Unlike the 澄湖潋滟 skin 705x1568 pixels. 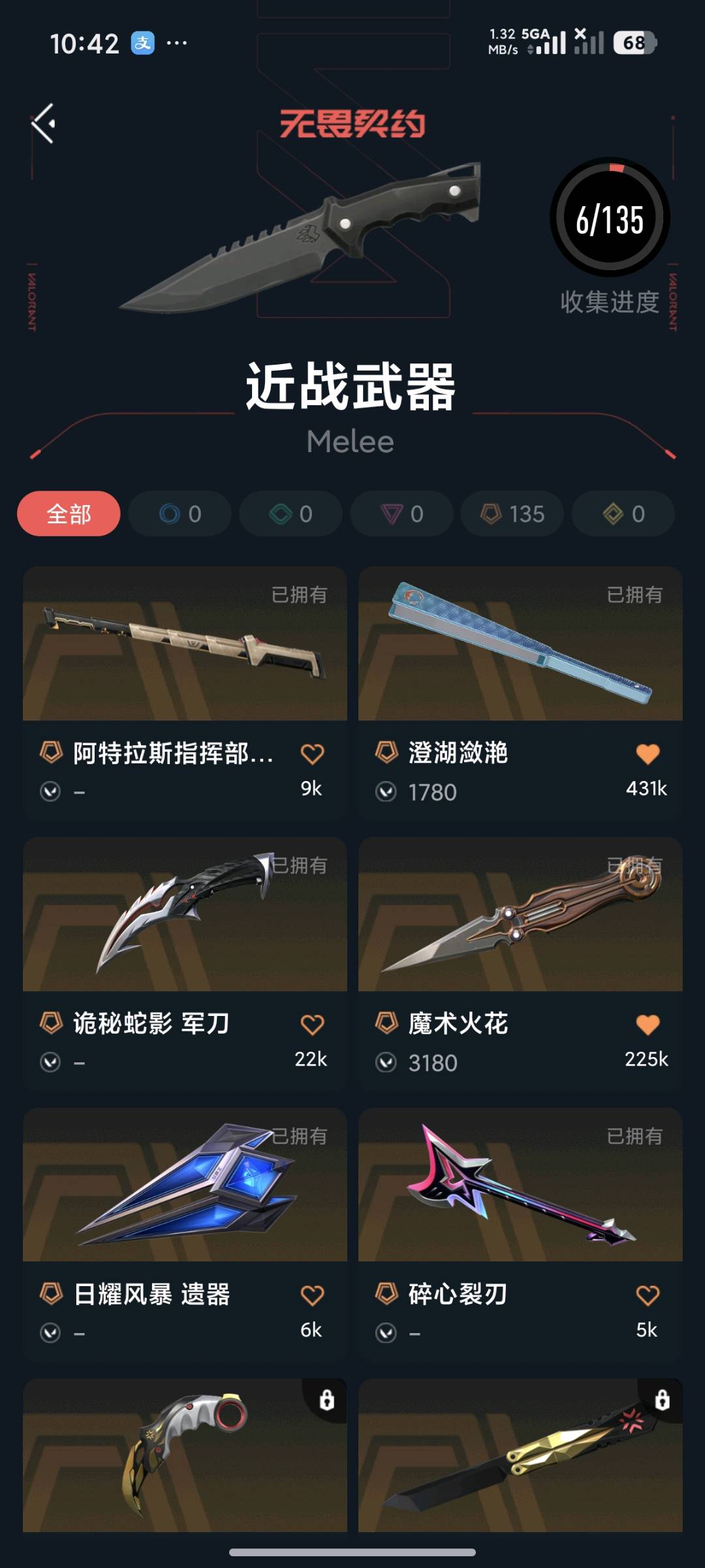point(648,754)
